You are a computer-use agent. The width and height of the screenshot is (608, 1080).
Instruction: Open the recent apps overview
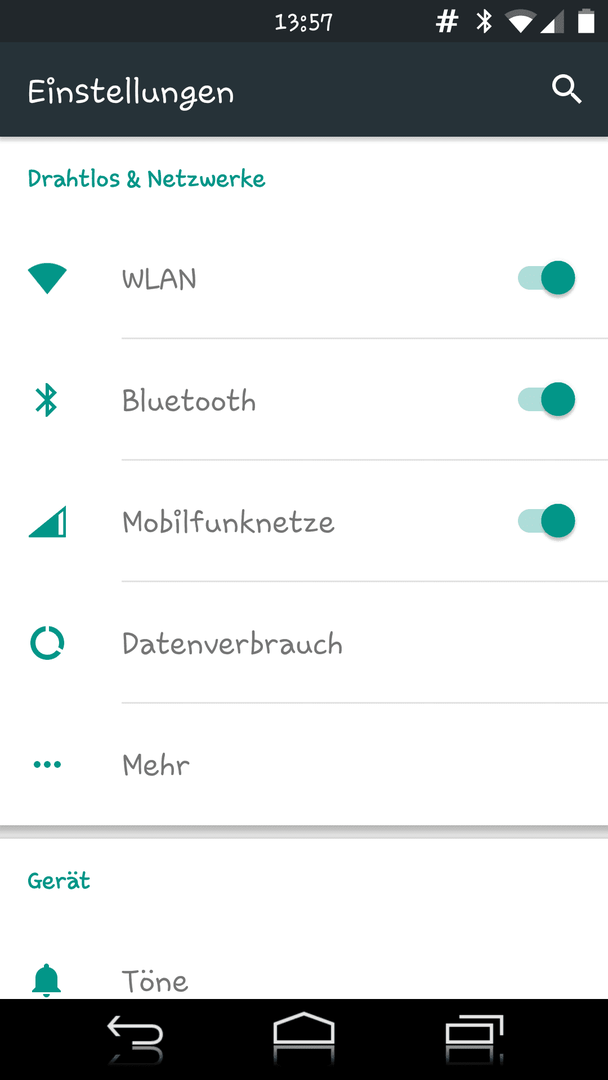pos(474,1033)
